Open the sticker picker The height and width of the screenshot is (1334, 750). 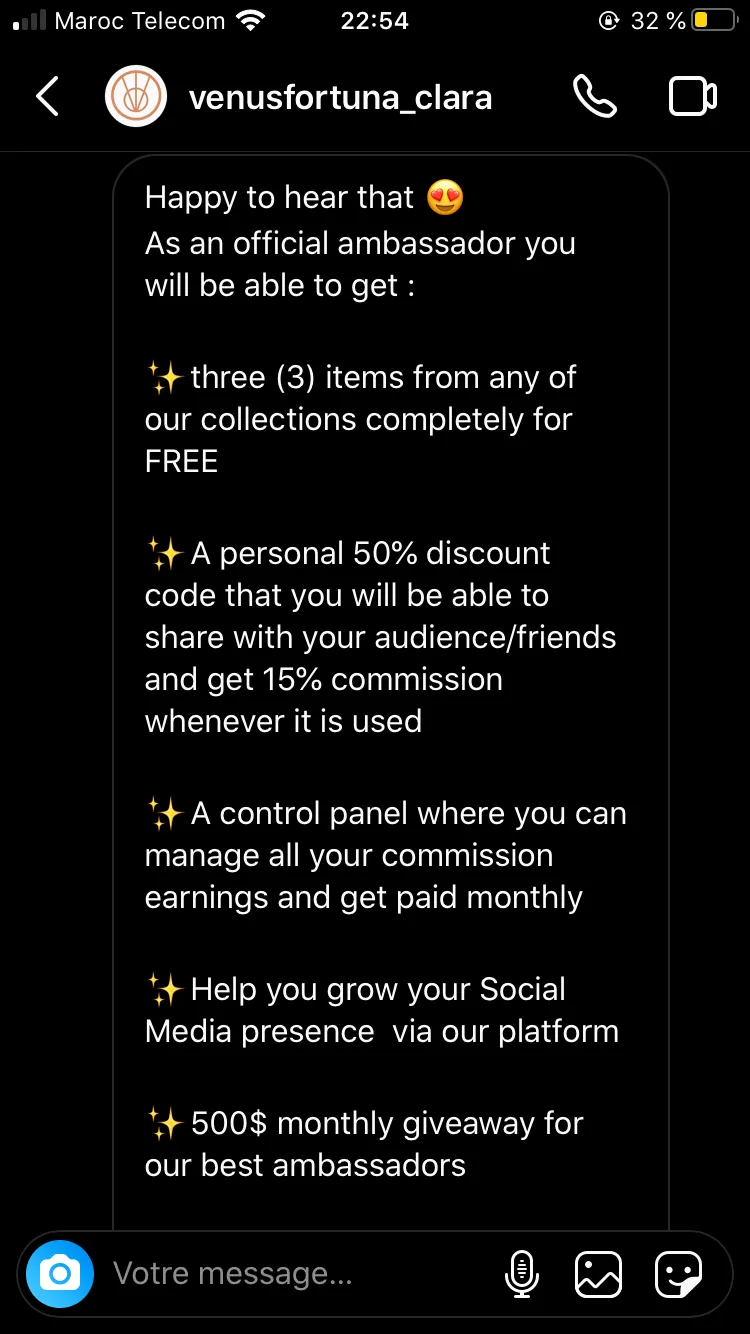[x=678, y=1274]
